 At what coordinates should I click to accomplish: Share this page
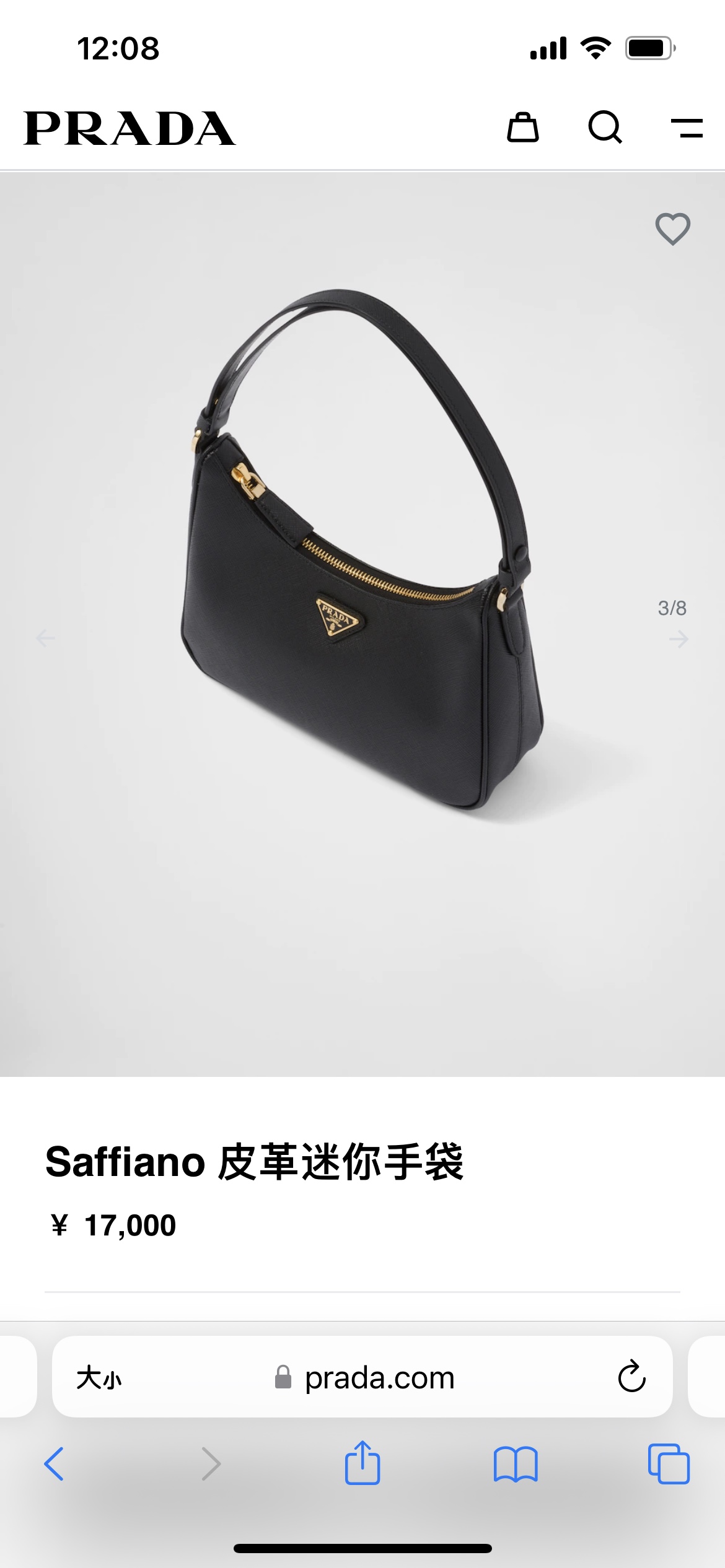click(362, 1463)
